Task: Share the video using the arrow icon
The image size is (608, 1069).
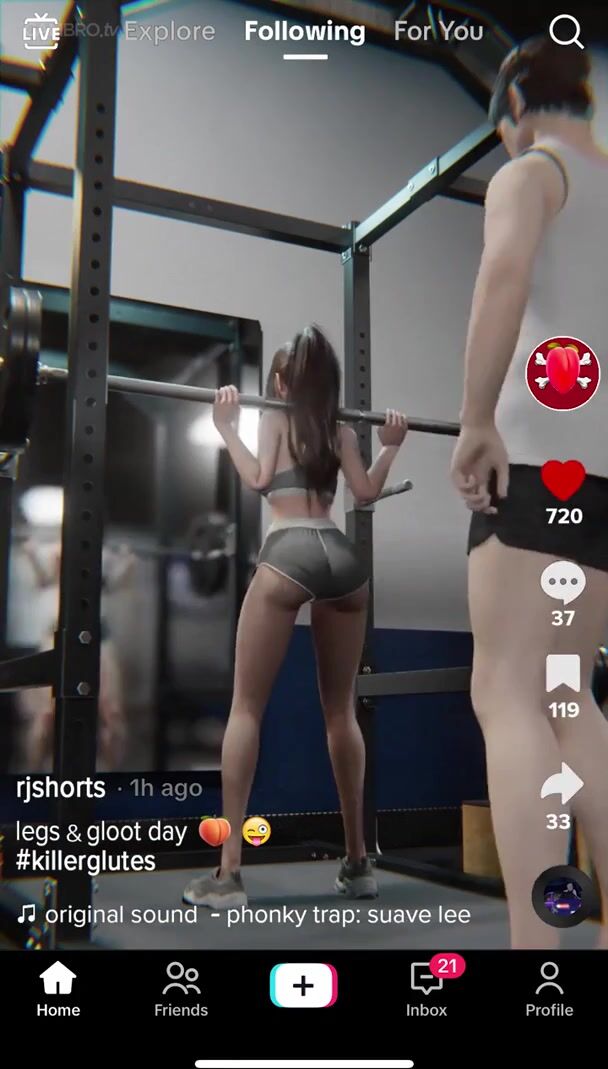Action: pos(562,785)
